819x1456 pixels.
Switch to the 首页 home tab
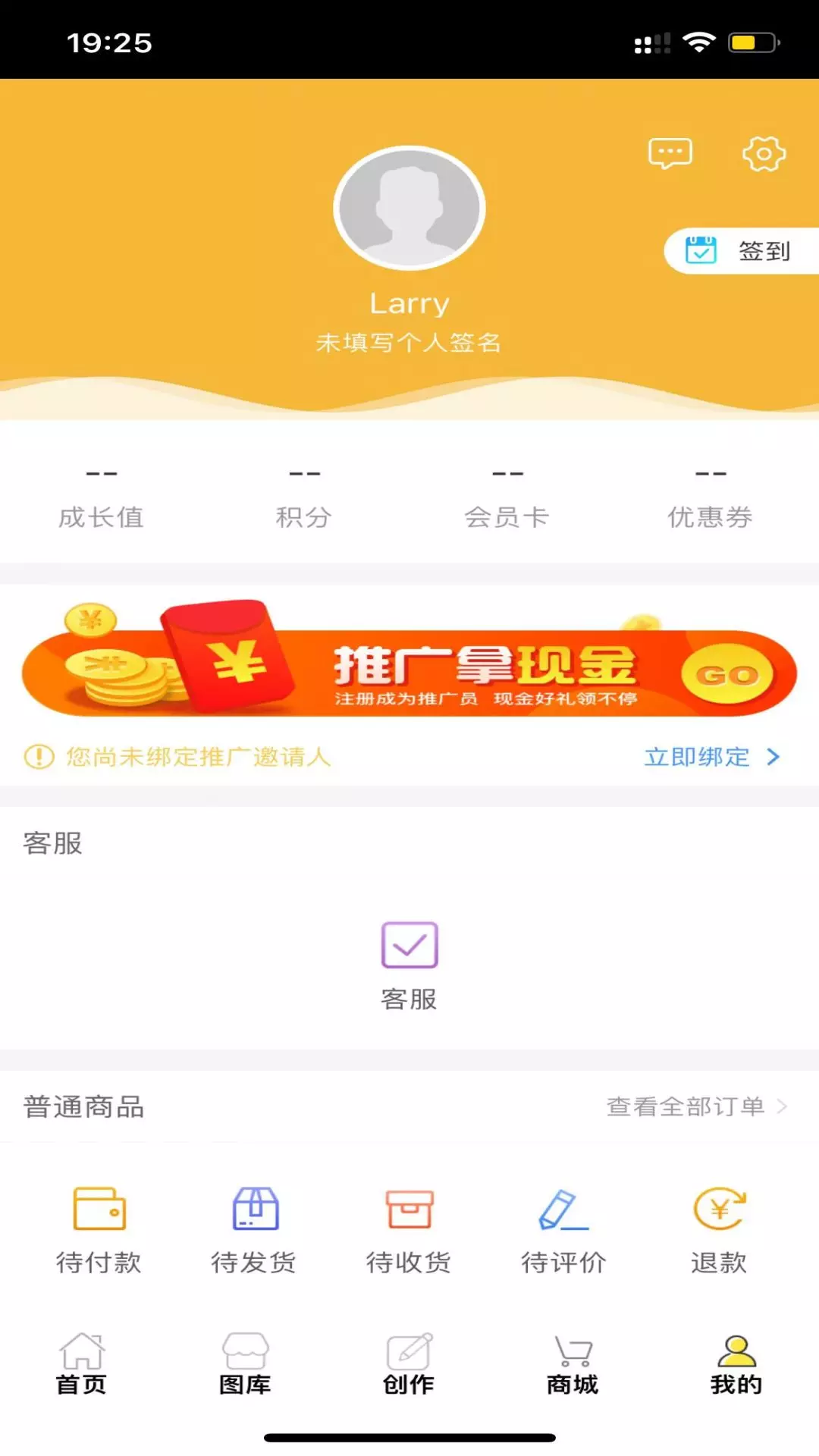(82, 1364)
